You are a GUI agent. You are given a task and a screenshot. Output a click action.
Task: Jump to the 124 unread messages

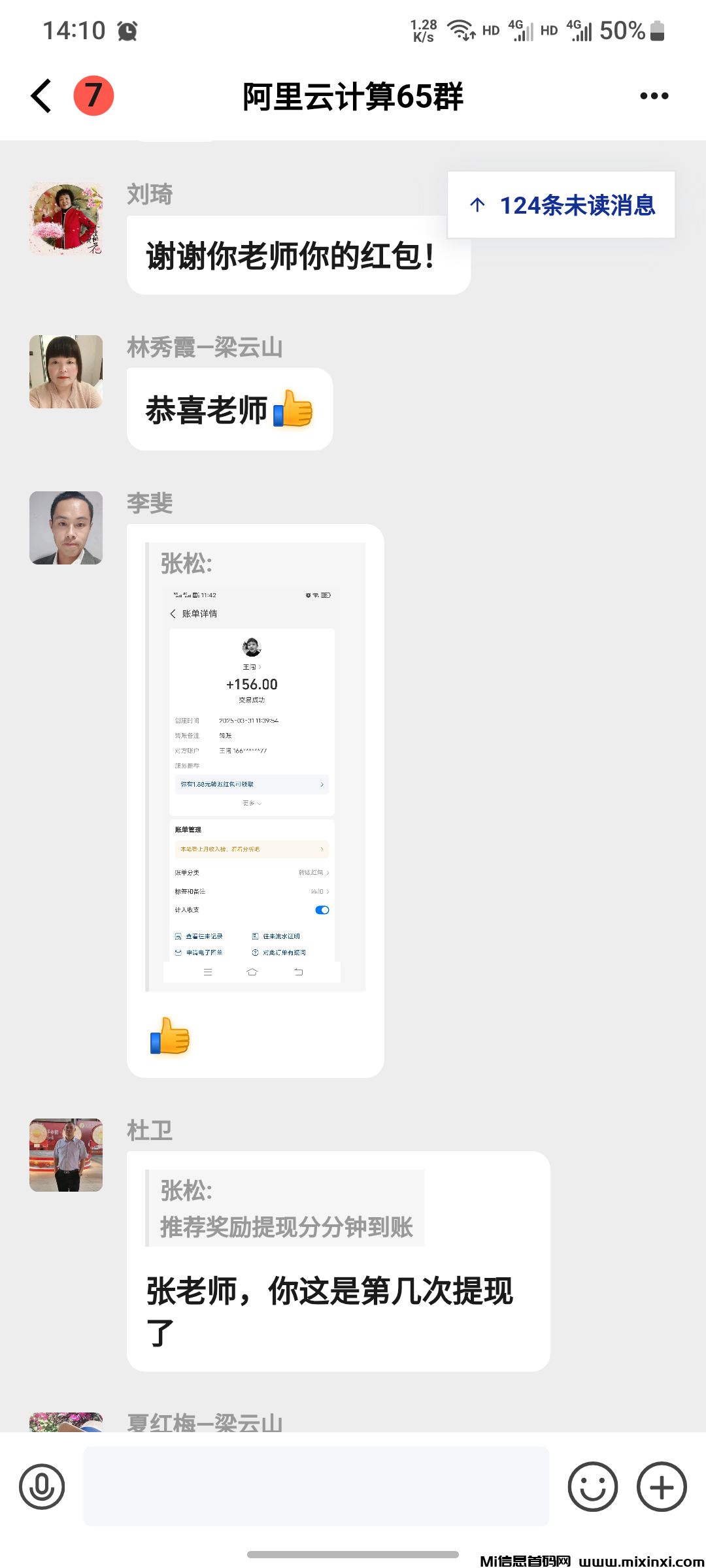(562, 205)
